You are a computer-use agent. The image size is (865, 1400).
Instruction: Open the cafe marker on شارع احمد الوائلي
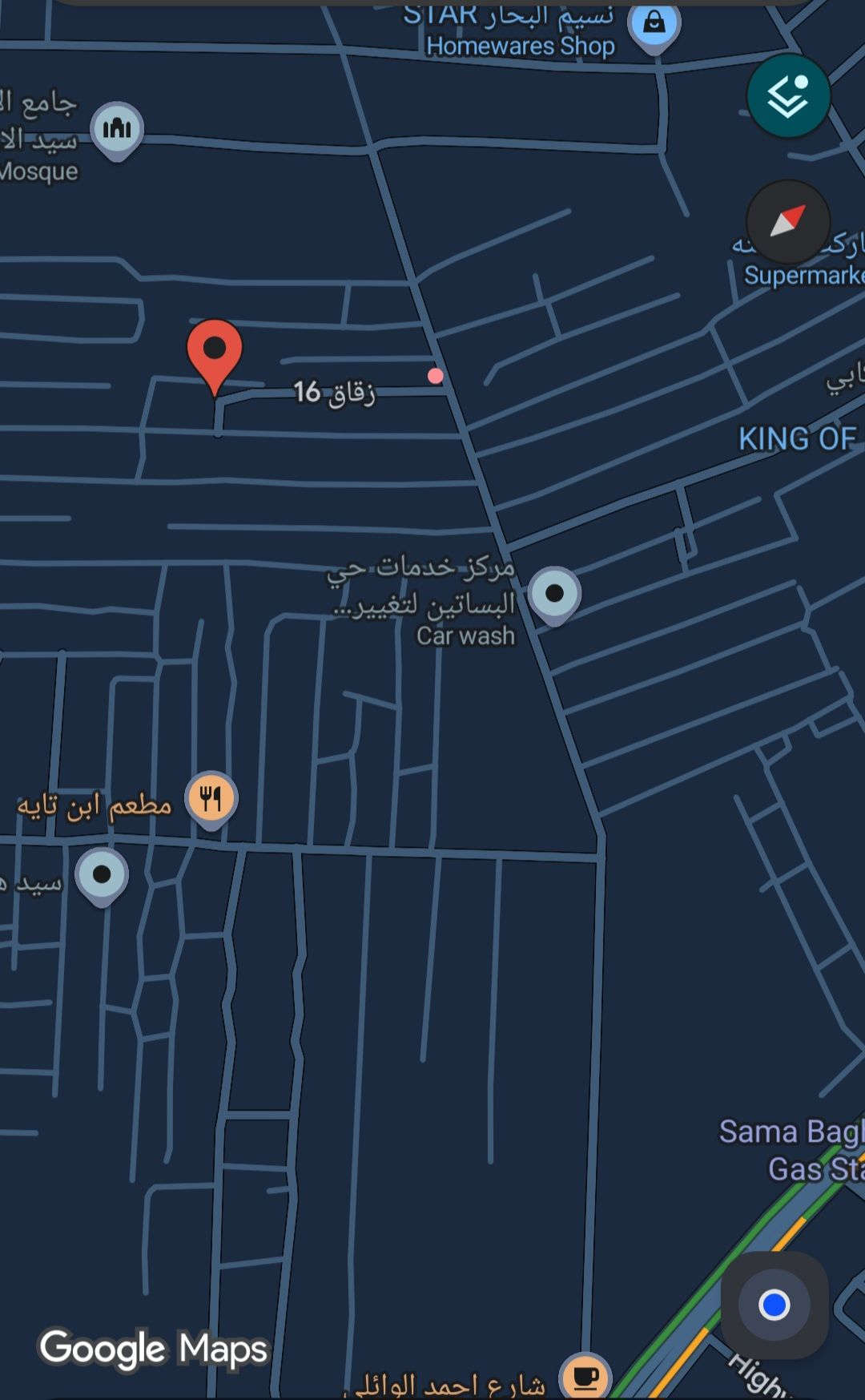585,1377
